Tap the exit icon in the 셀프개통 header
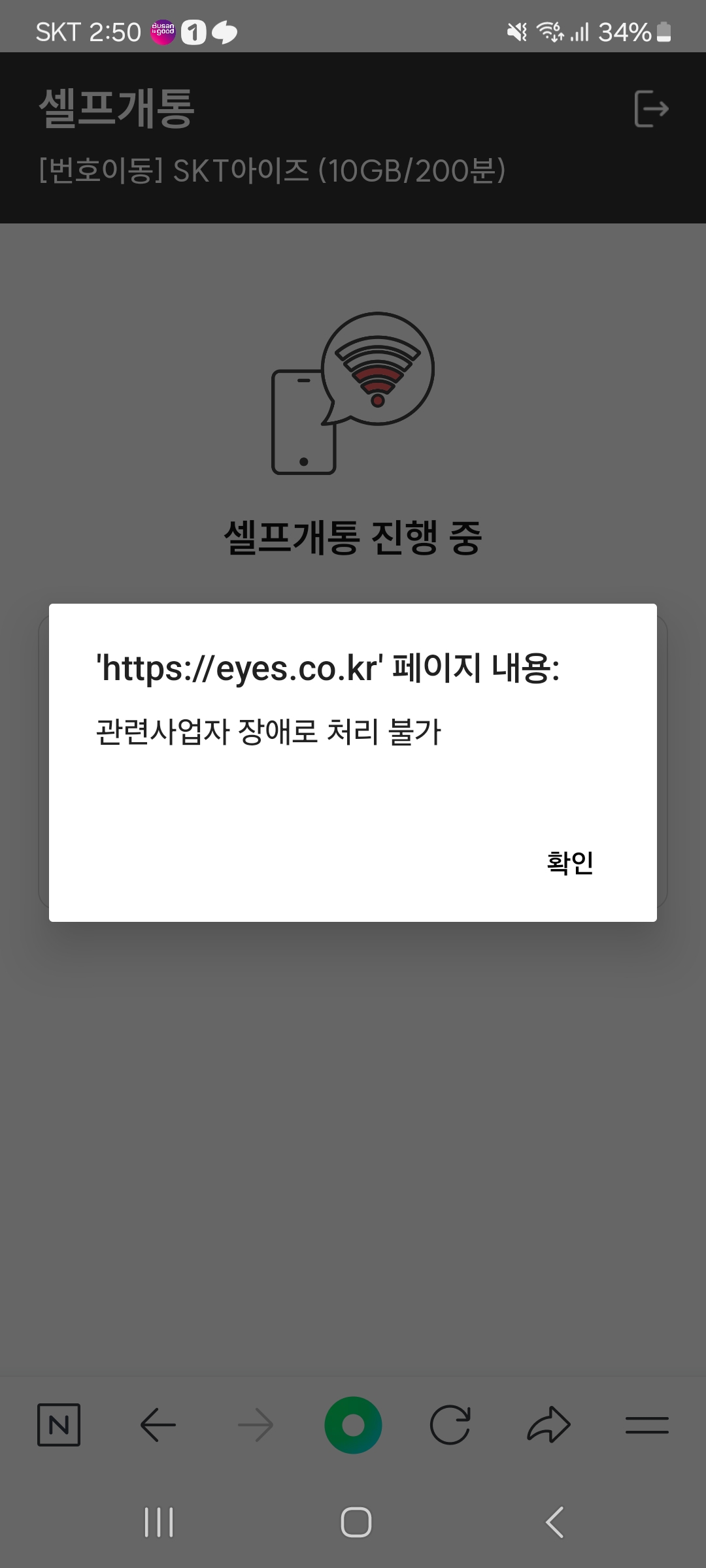The height and width of the screenshot is (1568, 706). (651, 108)
